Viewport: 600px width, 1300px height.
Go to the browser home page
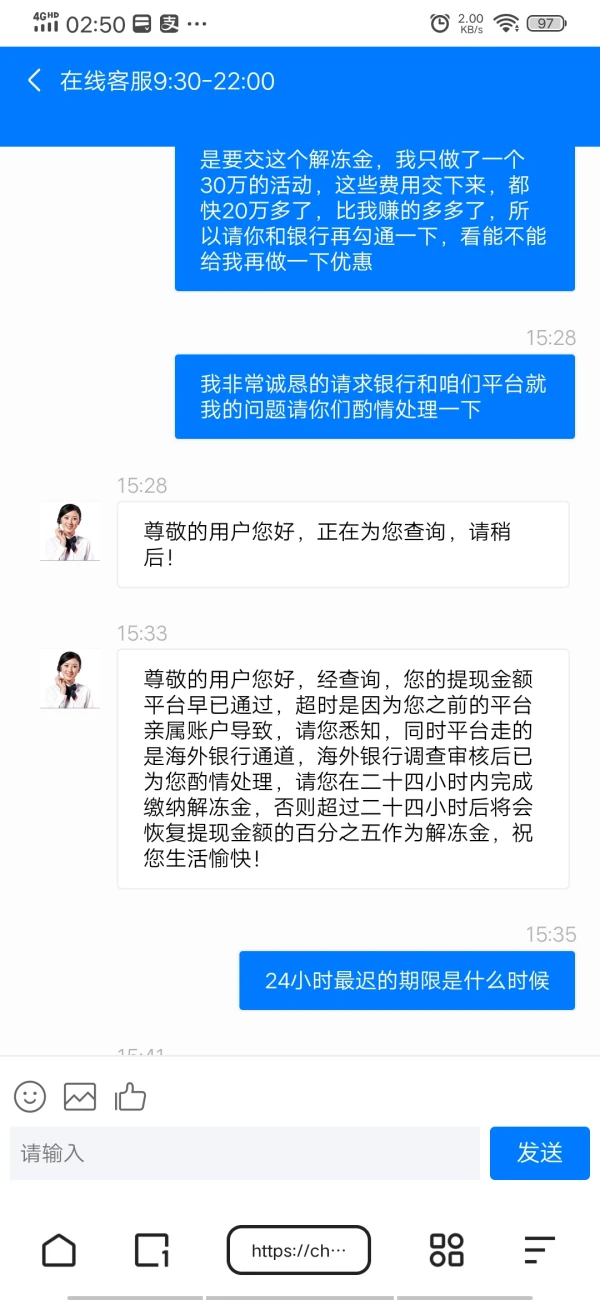click(59, 1250)
